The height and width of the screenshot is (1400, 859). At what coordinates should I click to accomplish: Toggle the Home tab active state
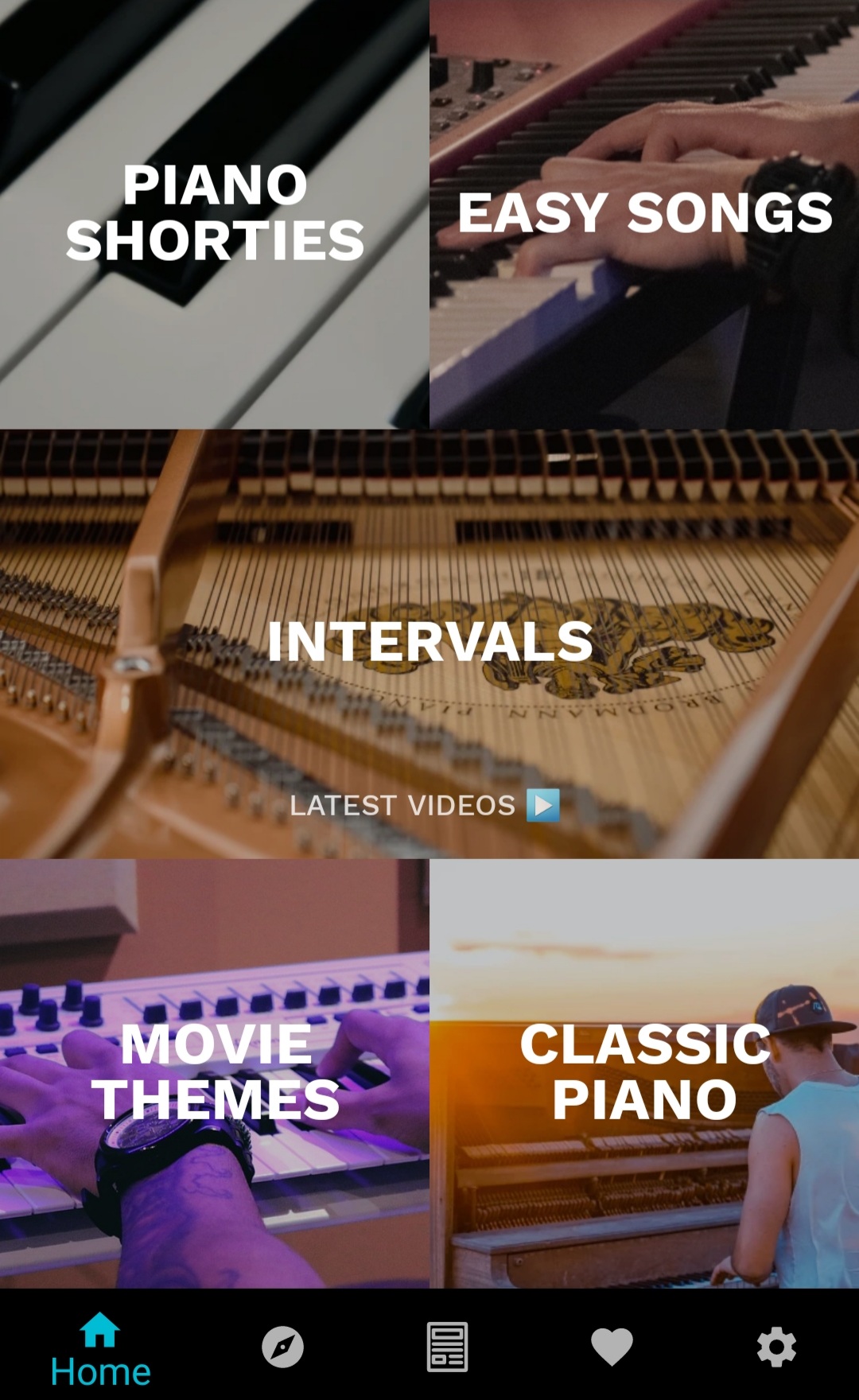[x=99, y=1346]
